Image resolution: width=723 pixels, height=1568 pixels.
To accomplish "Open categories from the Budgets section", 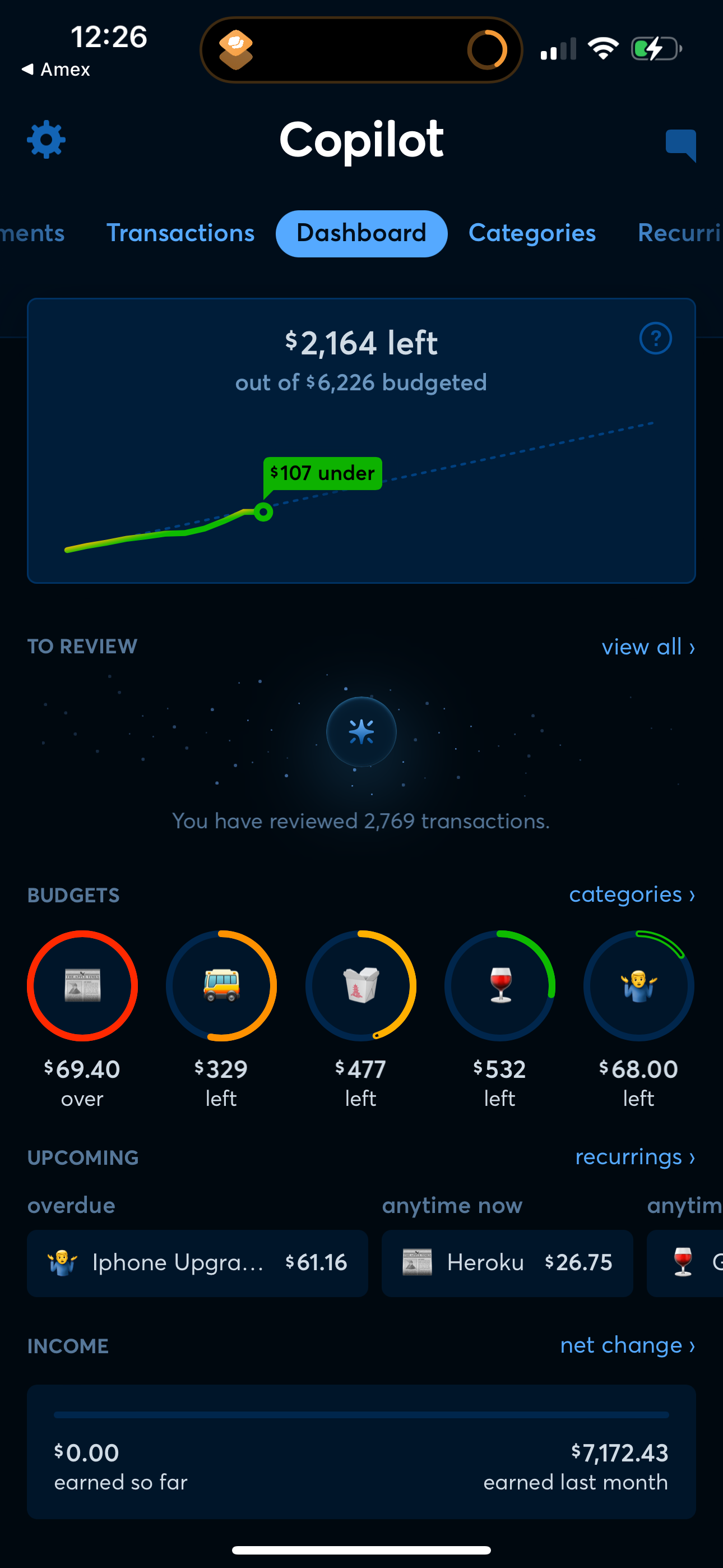I will point(632,894).
